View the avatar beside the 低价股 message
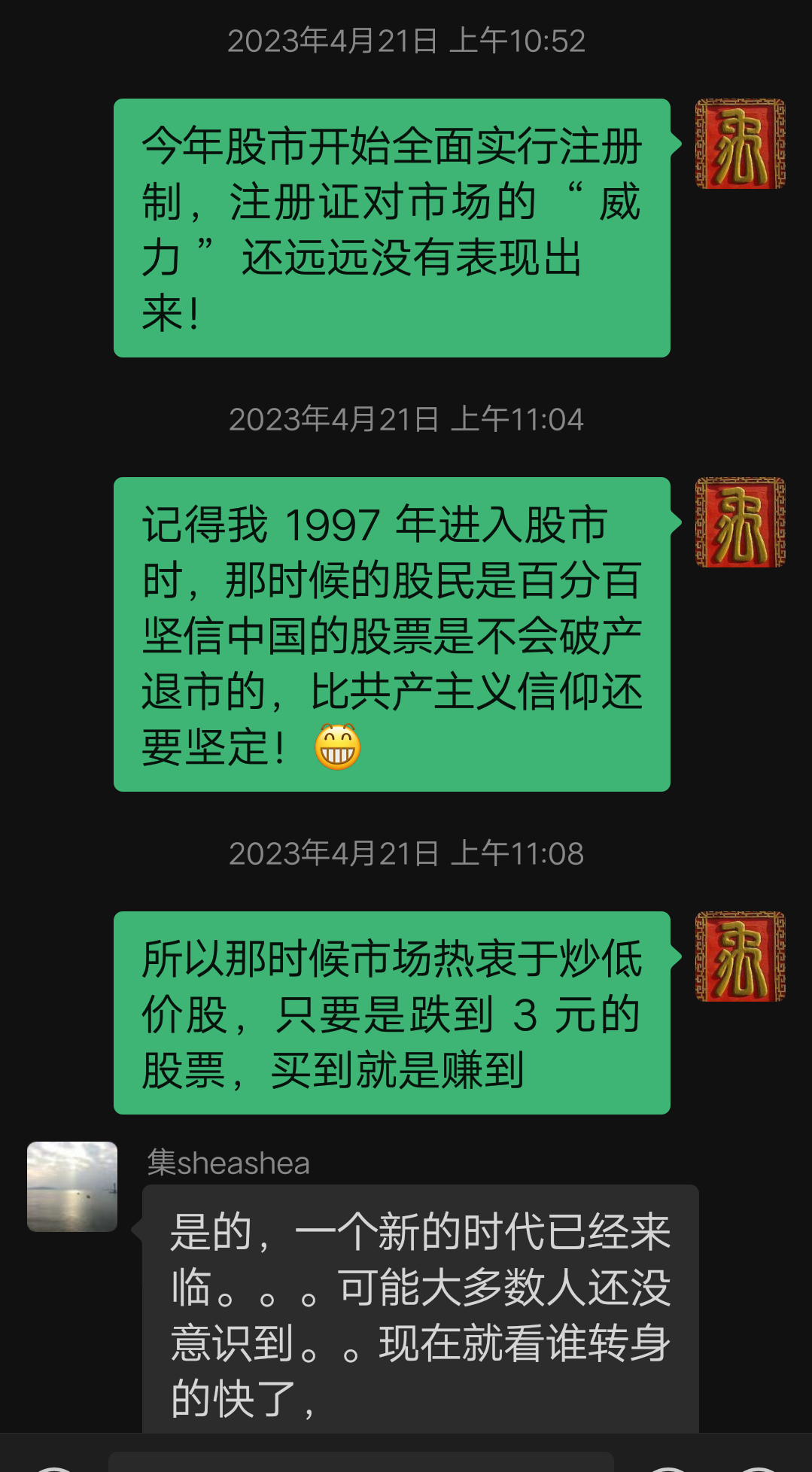This screenshot has height=1472, width=812. (x=740, y=956)
